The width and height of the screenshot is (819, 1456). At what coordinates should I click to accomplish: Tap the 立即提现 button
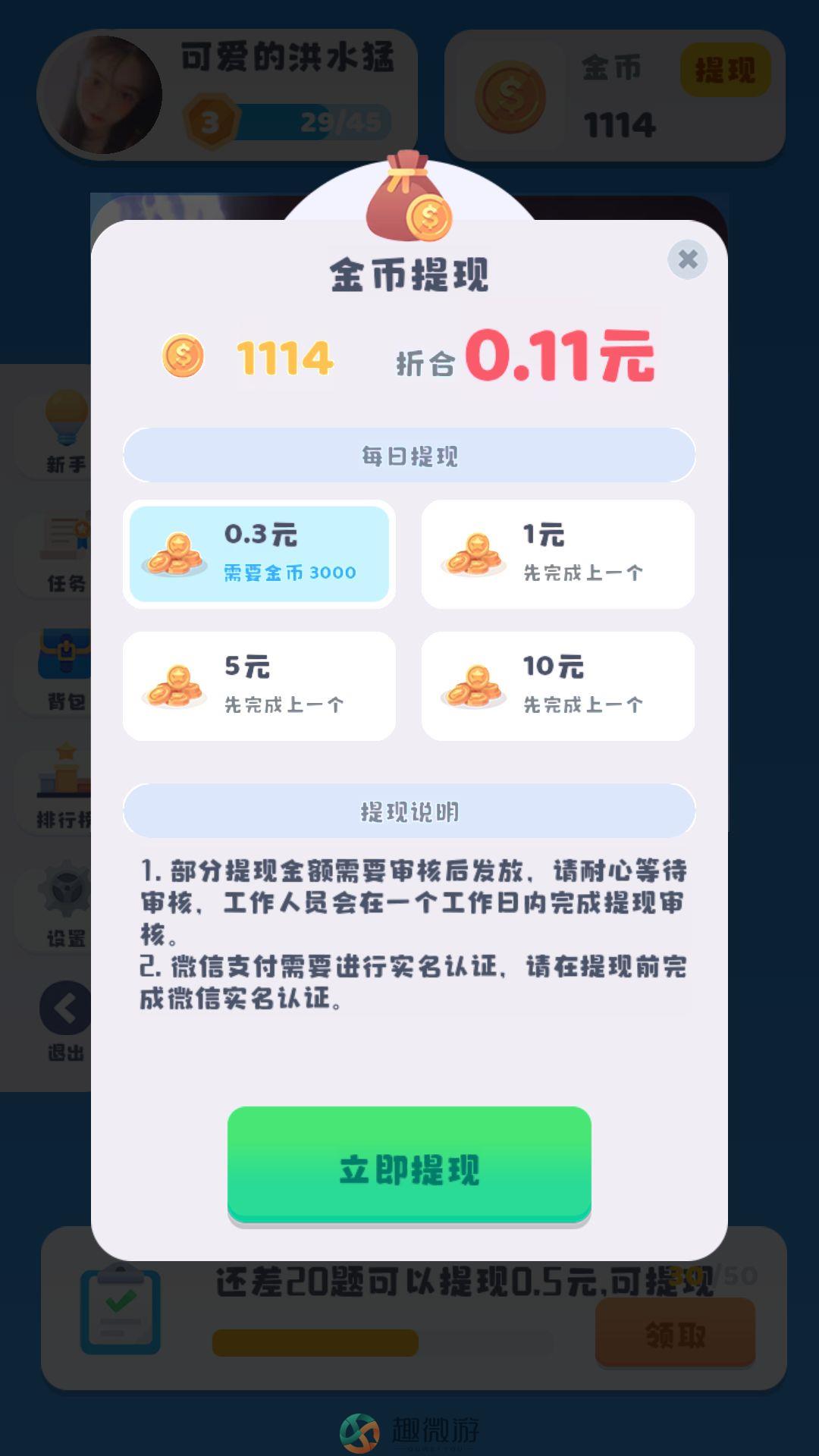[x=409, y=1166]
